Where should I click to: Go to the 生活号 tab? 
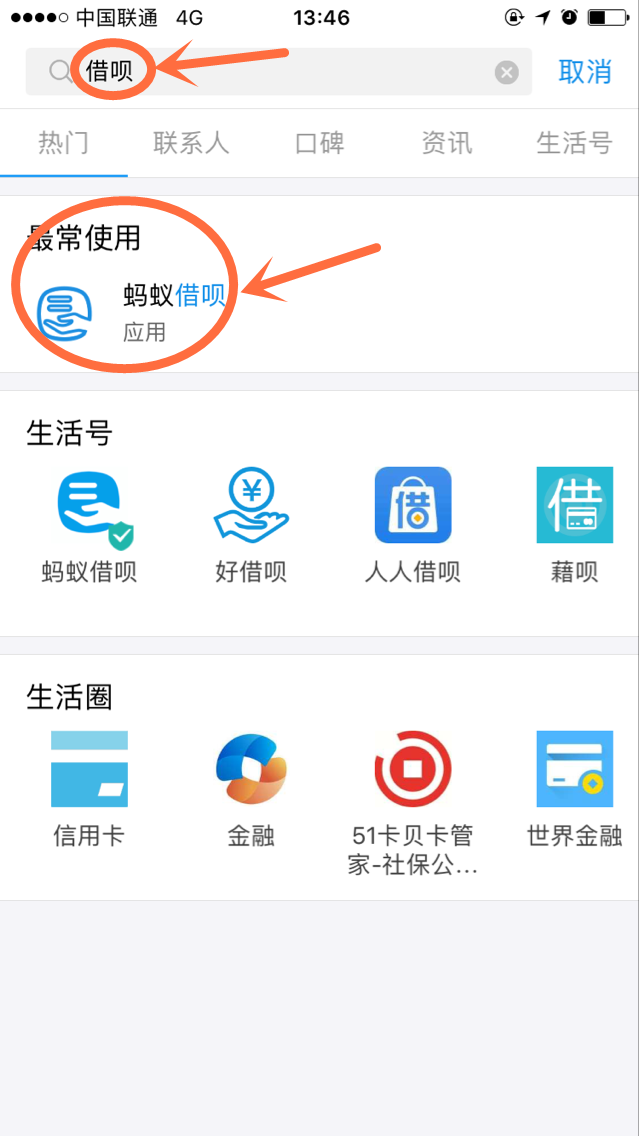(x=574, y=143)
